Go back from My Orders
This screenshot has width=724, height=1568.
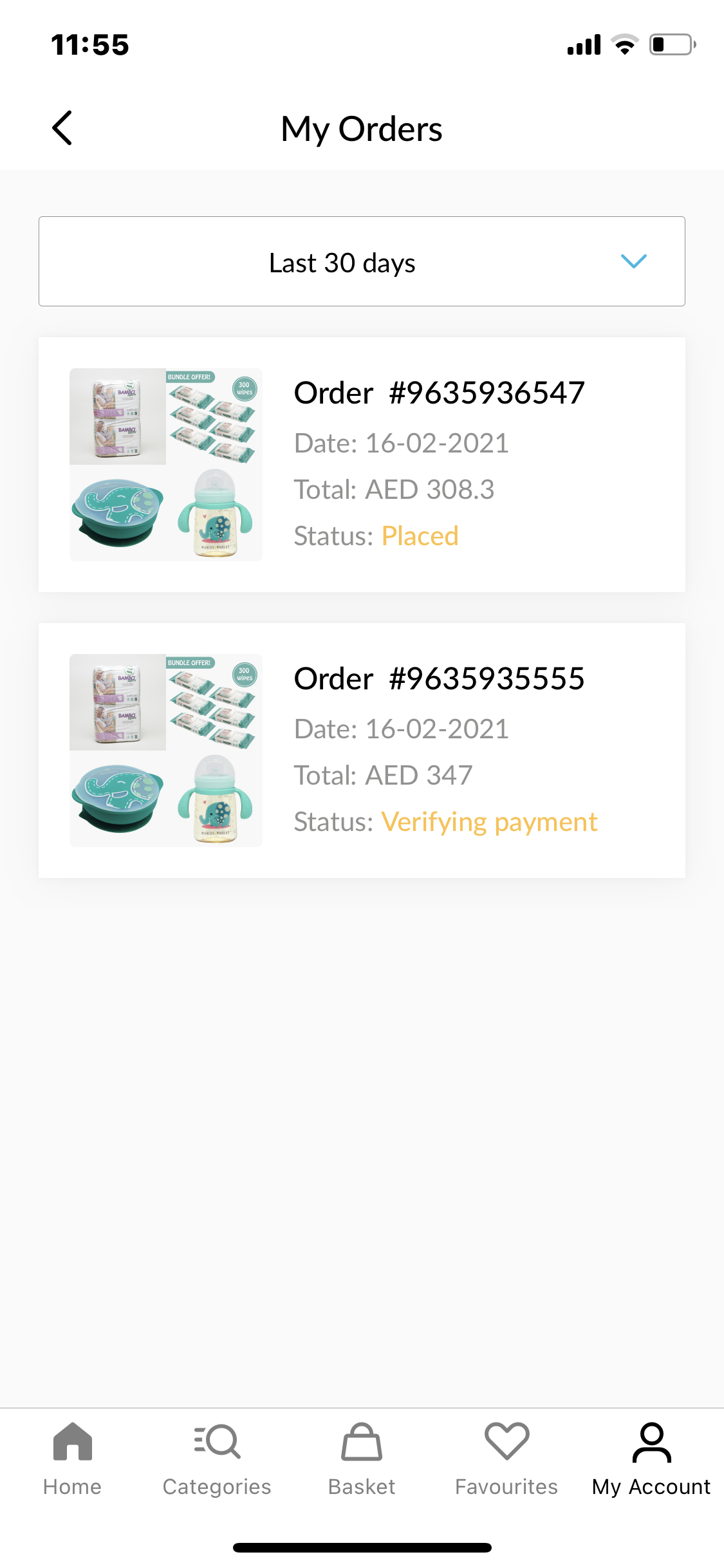[x=62, y=128]
